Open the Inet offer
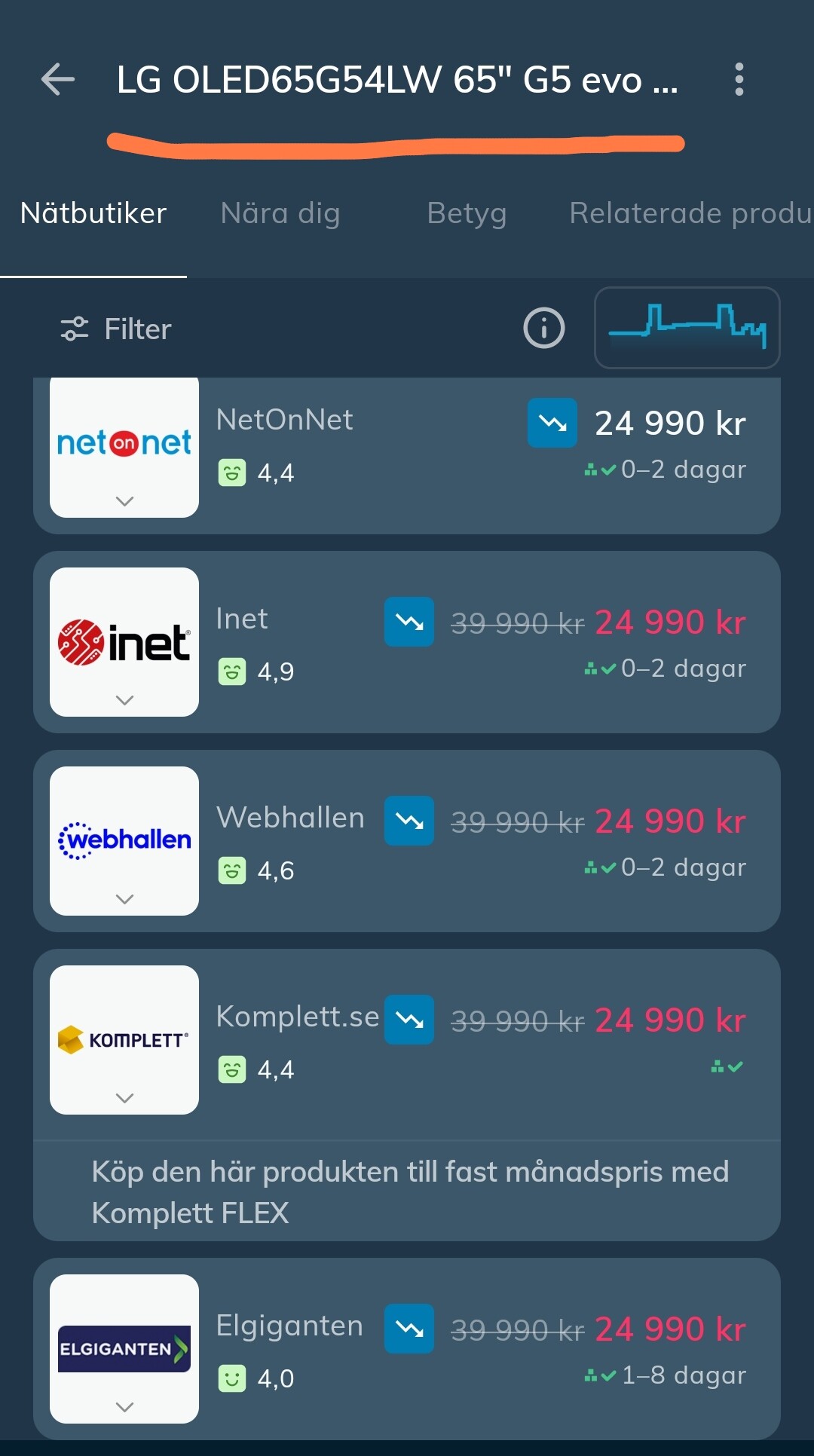 click(482, 642)
